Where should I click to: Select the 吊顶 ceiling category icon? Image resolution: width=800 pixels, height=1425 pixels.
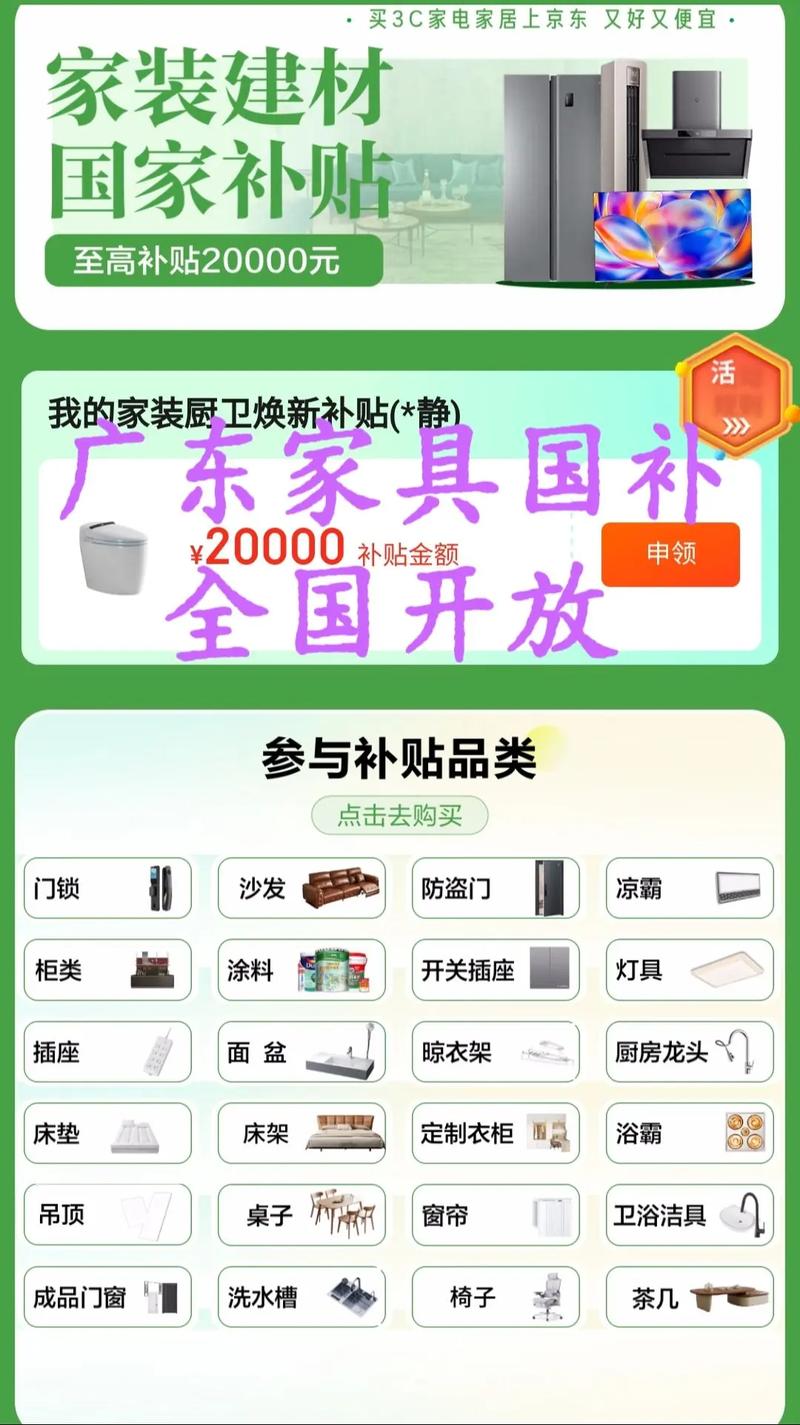click(106, 1215)
